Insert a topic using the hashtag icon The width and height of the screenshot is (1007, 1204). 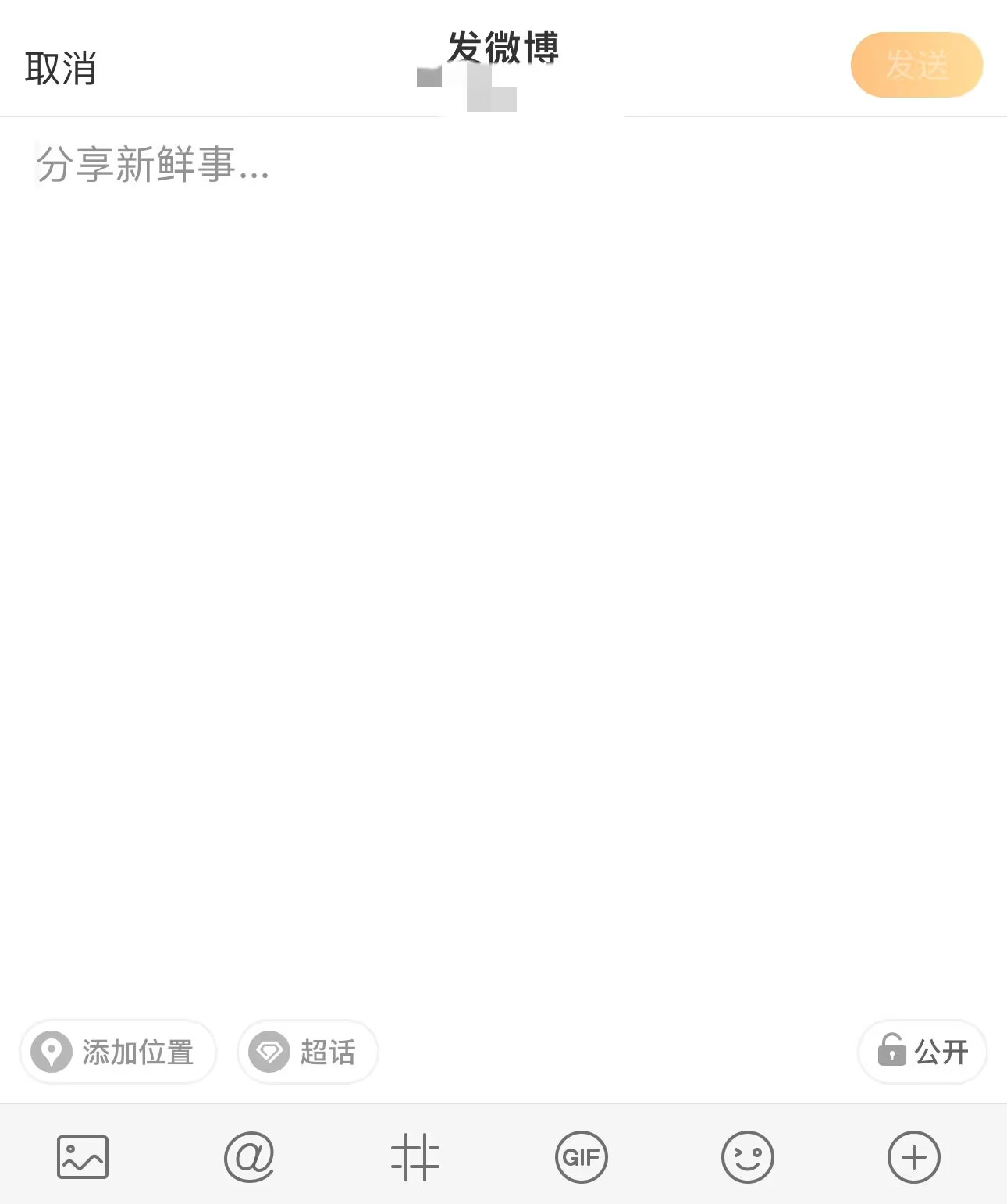pos(415,1156)
